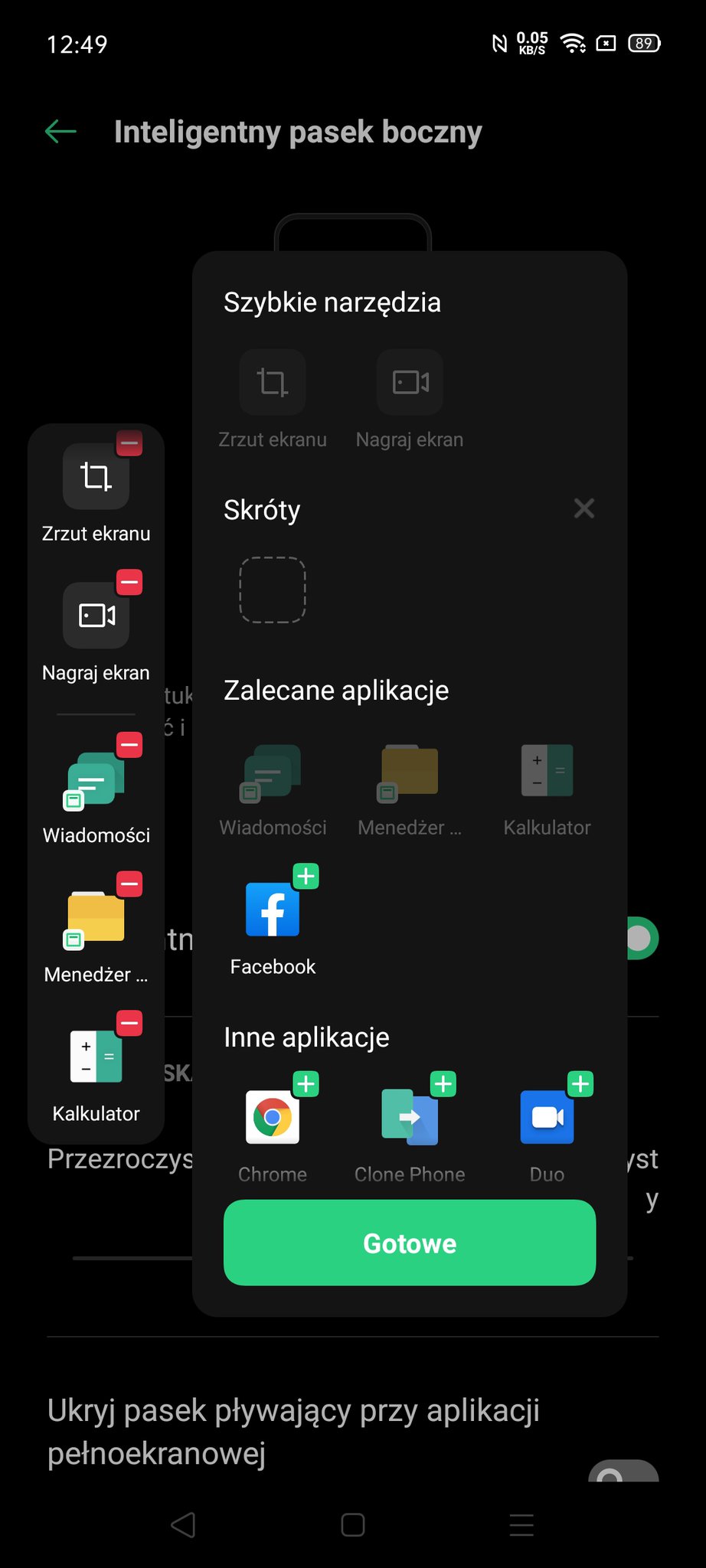Remove Kalkulator from the sidebar
706x1568 pixels.
coord(129,1024)
